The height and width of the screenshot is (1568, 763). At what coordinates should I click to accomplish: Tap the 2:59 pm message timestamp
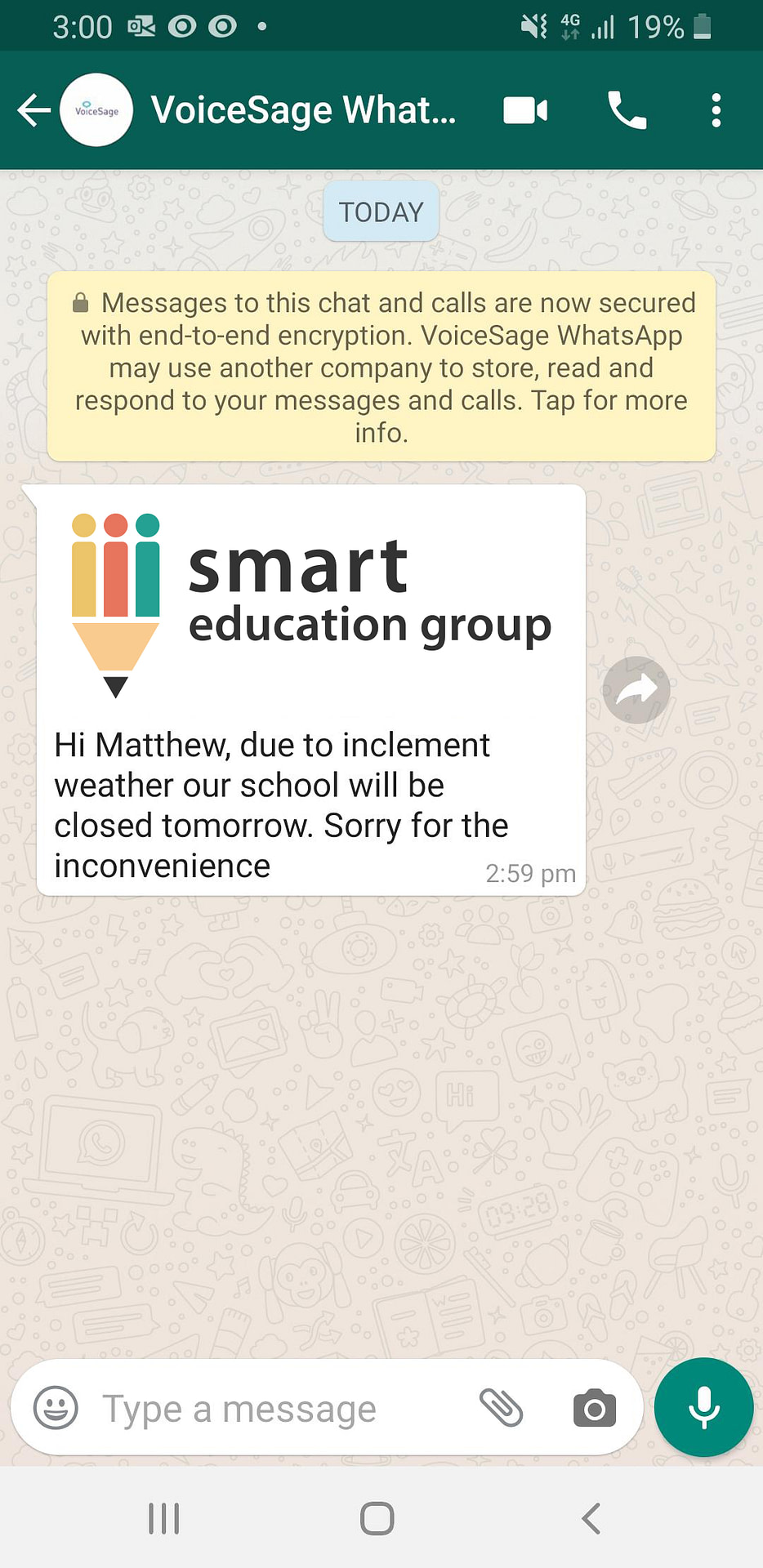coord(530,873)
